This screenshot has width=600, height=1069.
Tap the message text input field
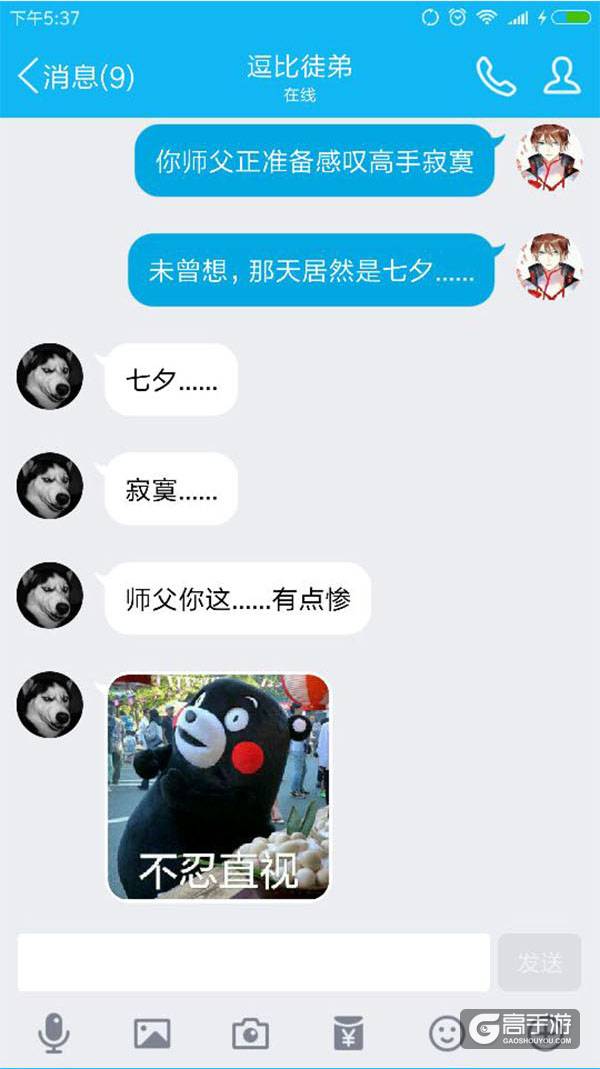253,962
